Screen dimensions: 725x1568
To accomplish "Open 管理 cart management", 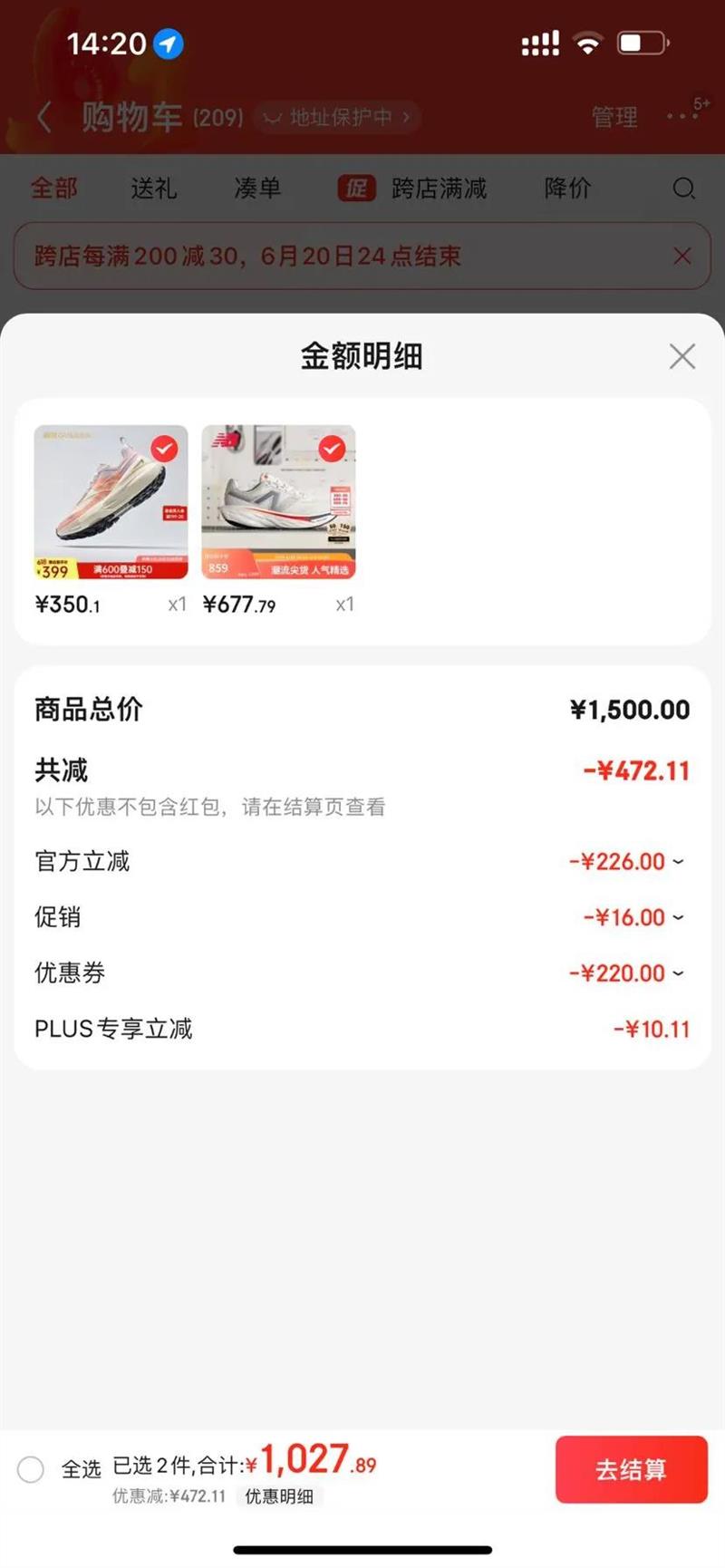I will pyautogui.click(x=614, y=117).
